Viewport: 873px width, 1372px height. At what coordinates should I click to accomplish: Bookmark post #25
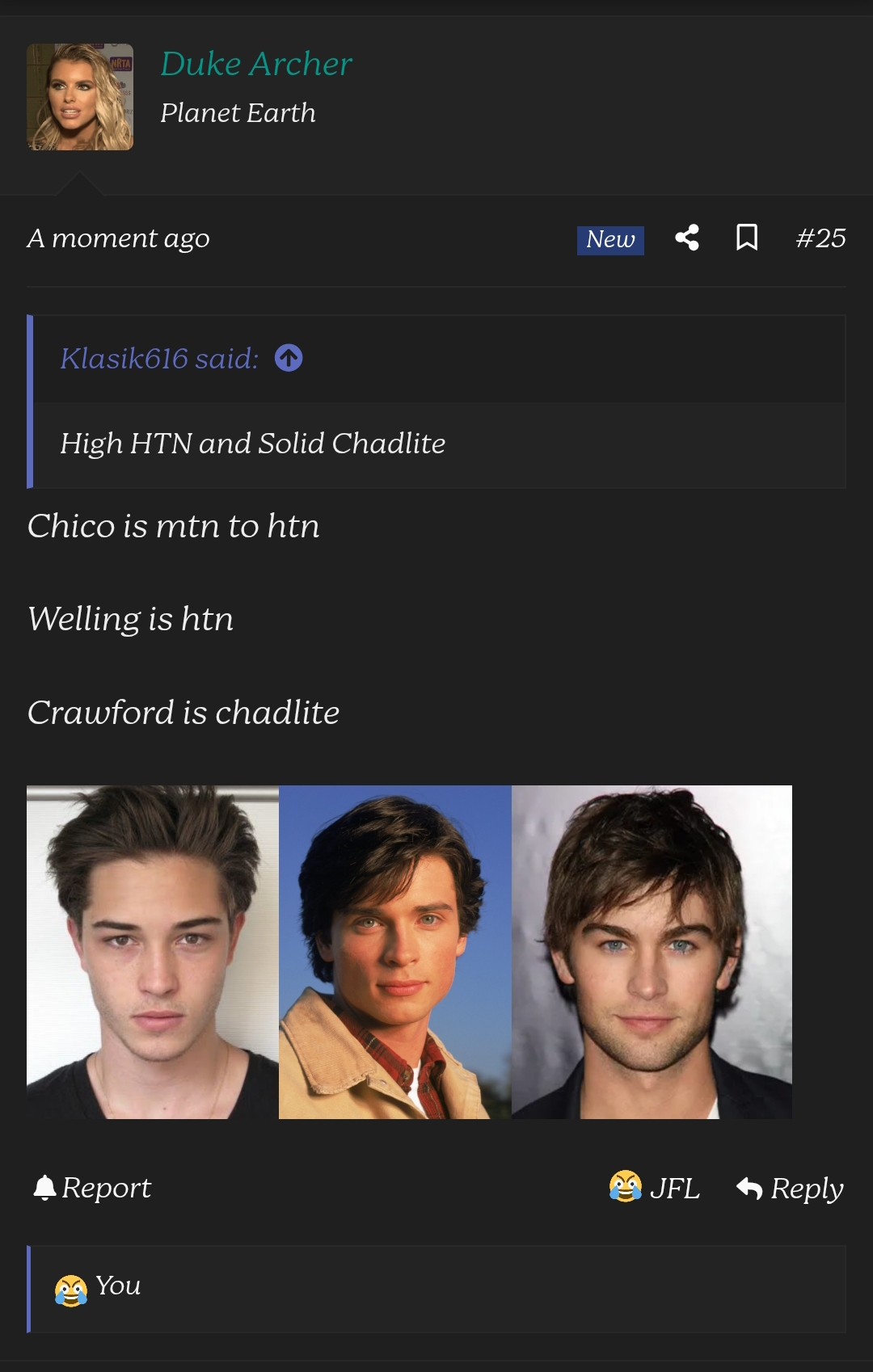point(747,238)
